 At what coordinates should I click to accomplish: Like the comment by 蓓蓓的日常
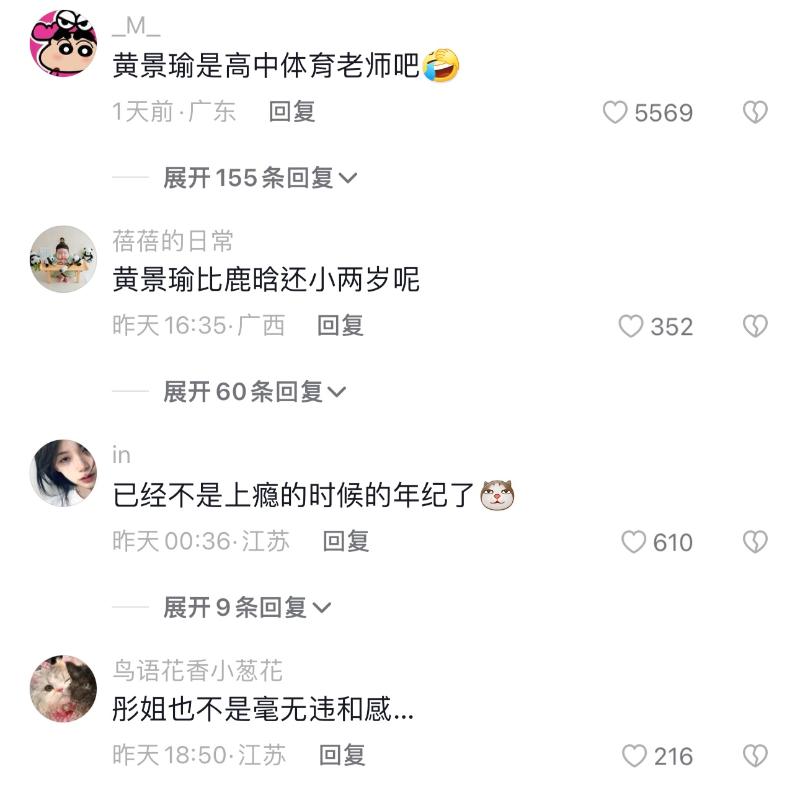click(631, 327)
